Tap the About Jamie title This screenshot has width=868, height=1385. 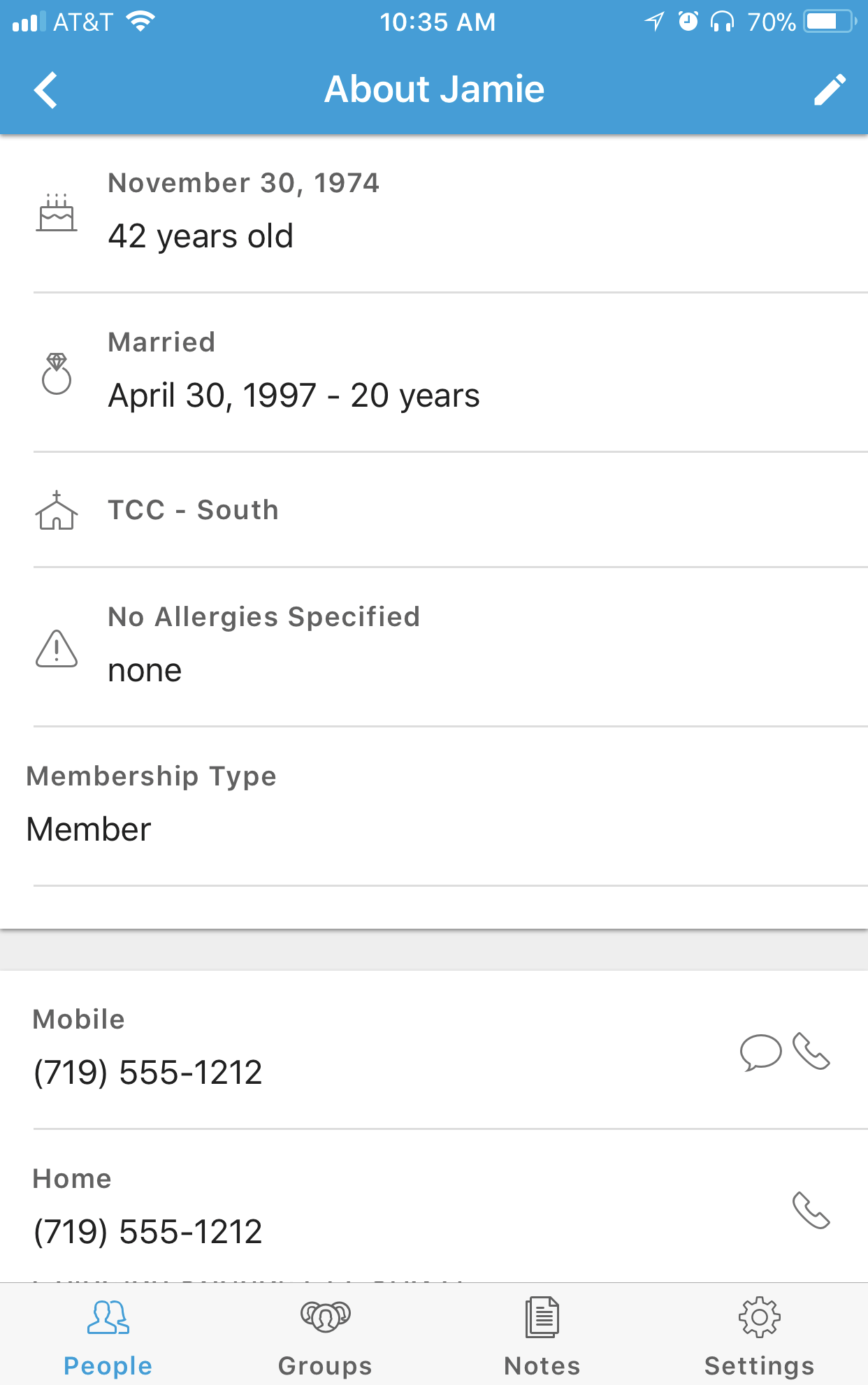434,89
